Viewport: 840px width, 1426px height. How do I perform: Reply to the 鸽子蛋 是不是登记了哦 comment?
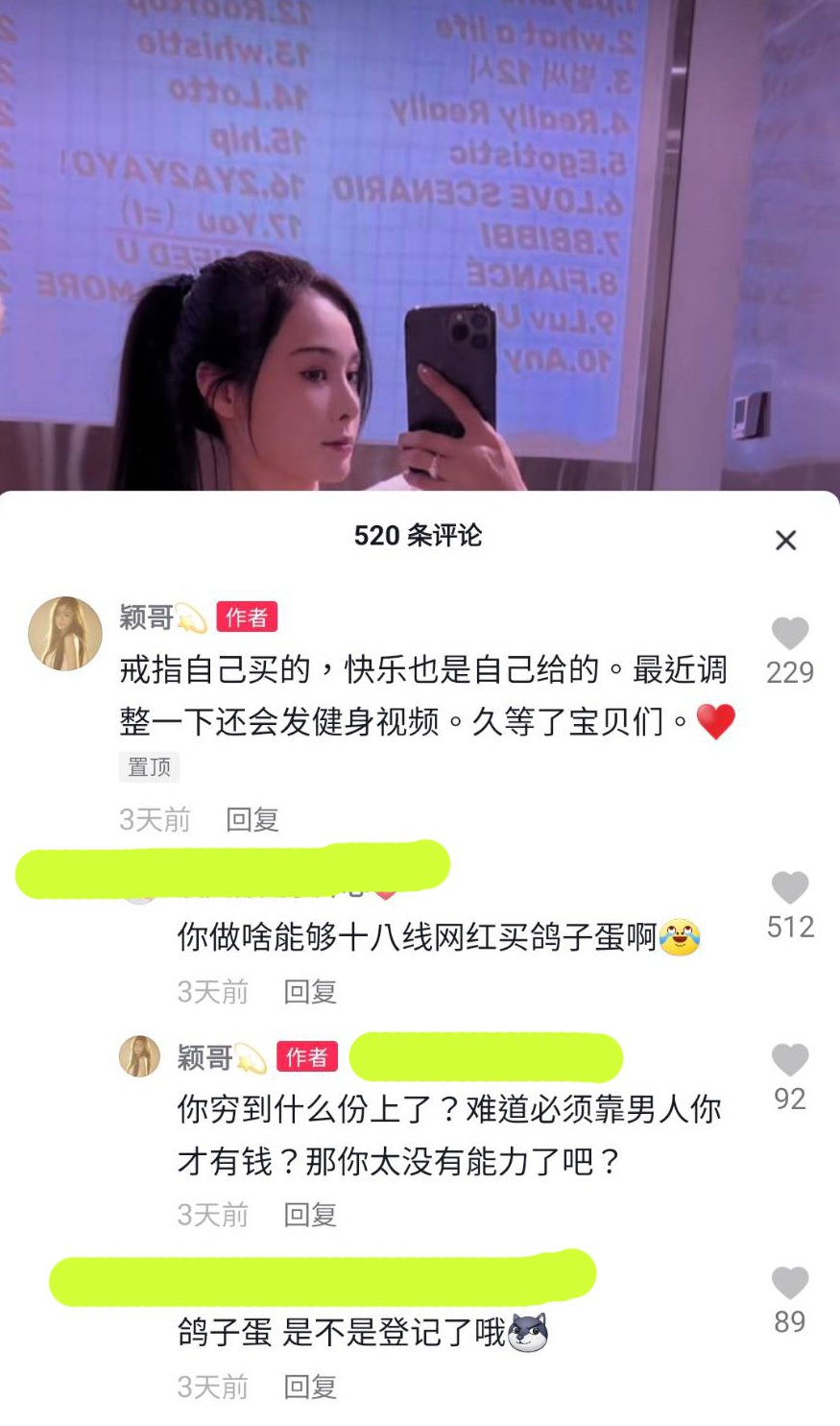coord(309,1387)
